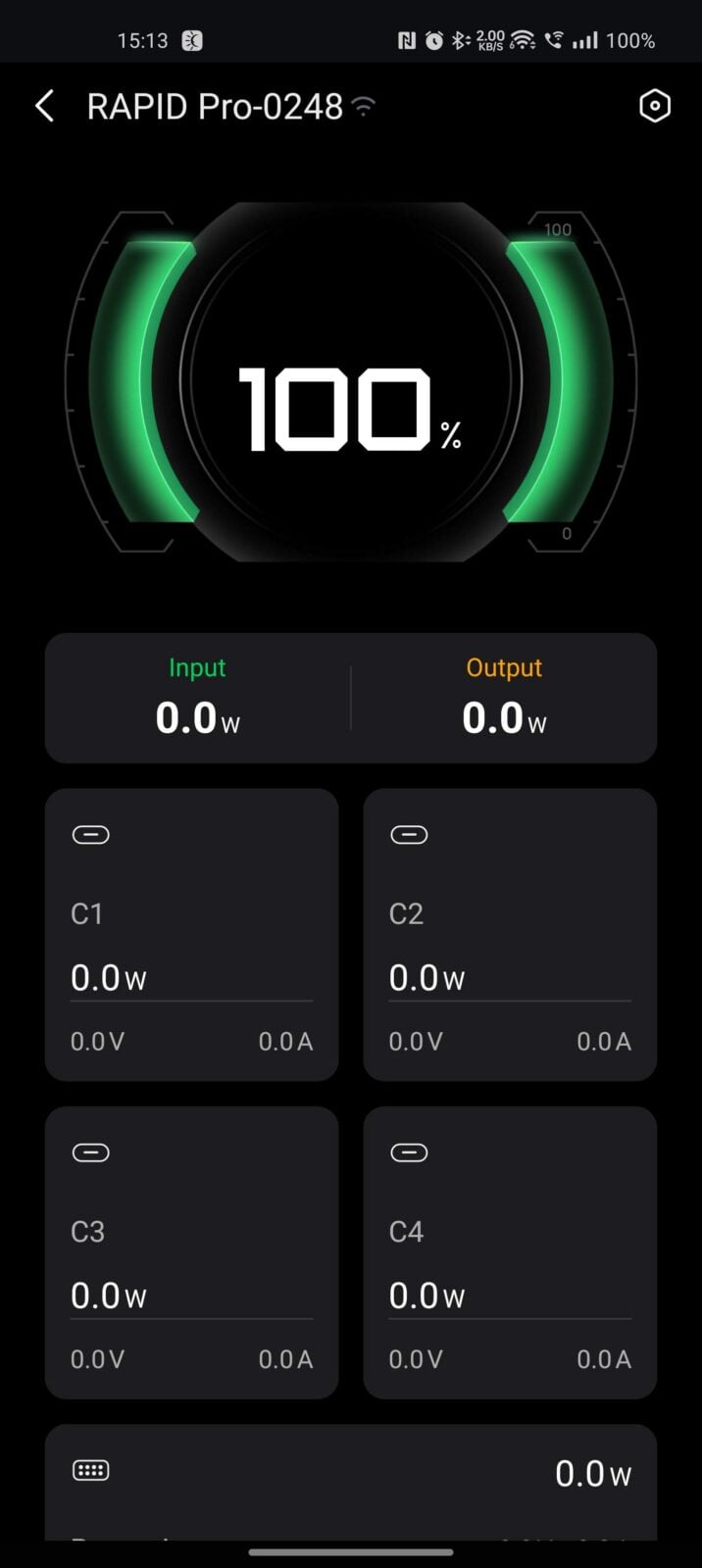702x1568 pixels.
Task: Go back from the RAPID Pro-0248 screen
Action: (x=44, y=106)
